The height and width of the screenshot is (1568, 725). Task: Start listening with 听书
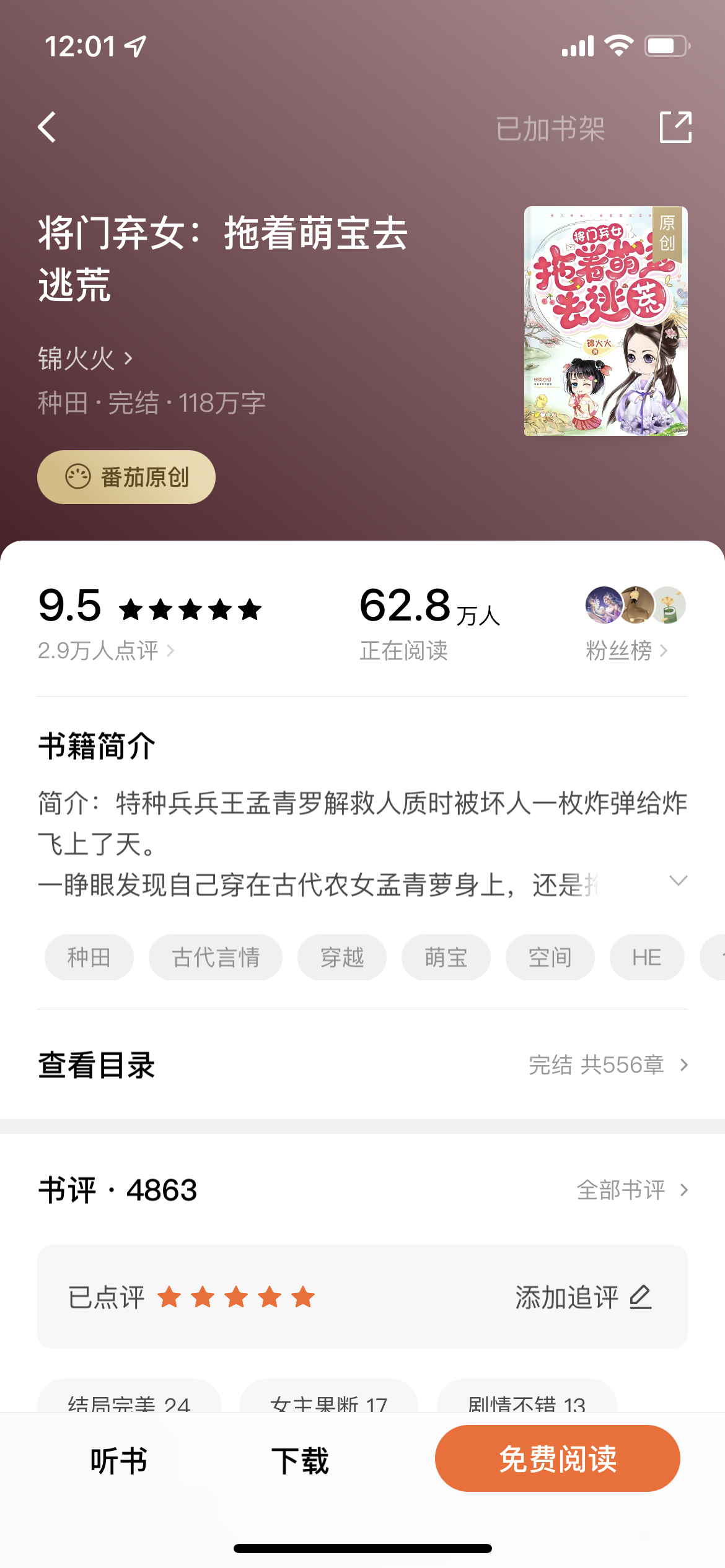tap(118, 1460)
